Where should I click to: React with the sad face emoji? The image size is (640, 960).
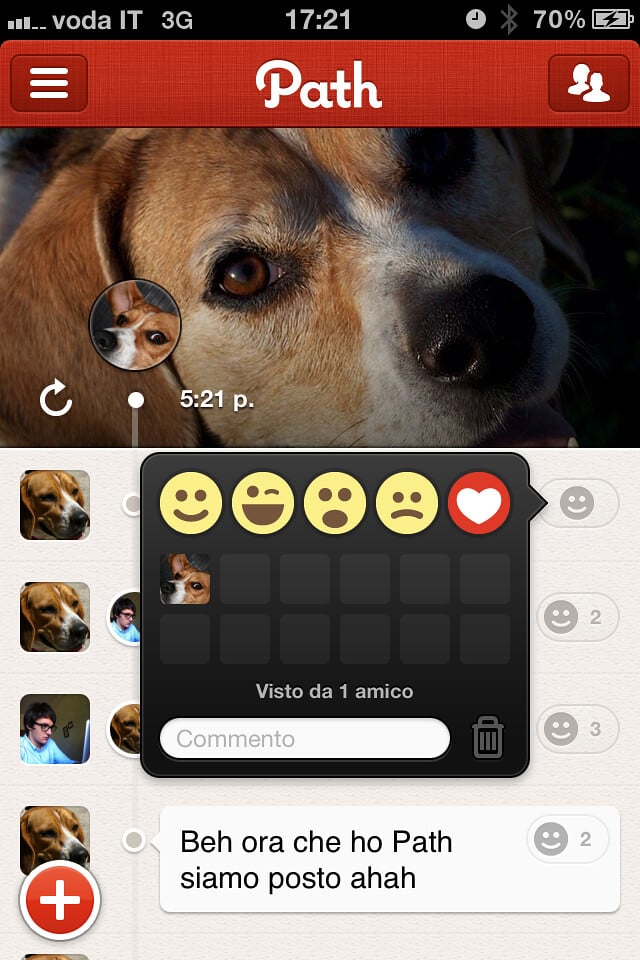click(x=407, y=503)
